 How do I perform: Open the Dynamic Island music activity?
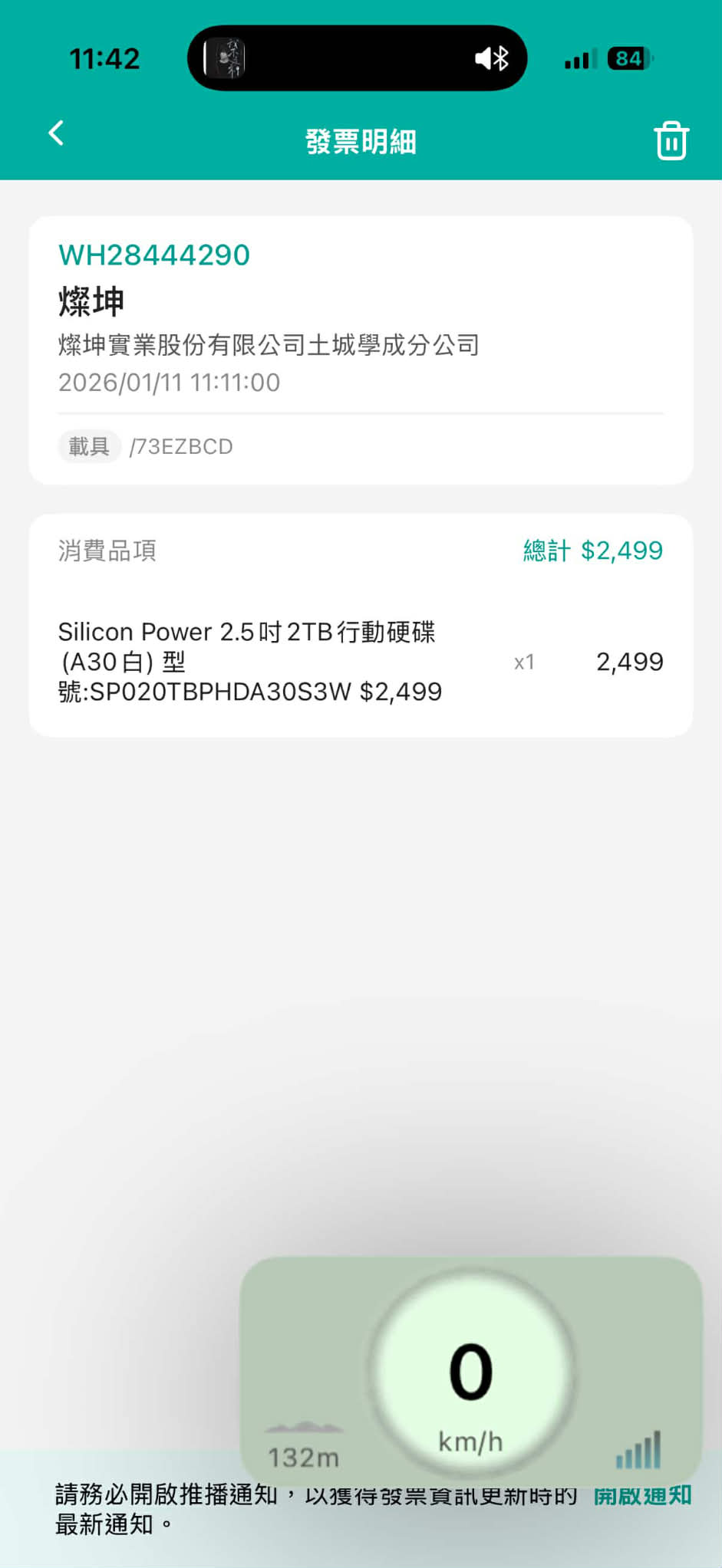click(x=357, y=58)
